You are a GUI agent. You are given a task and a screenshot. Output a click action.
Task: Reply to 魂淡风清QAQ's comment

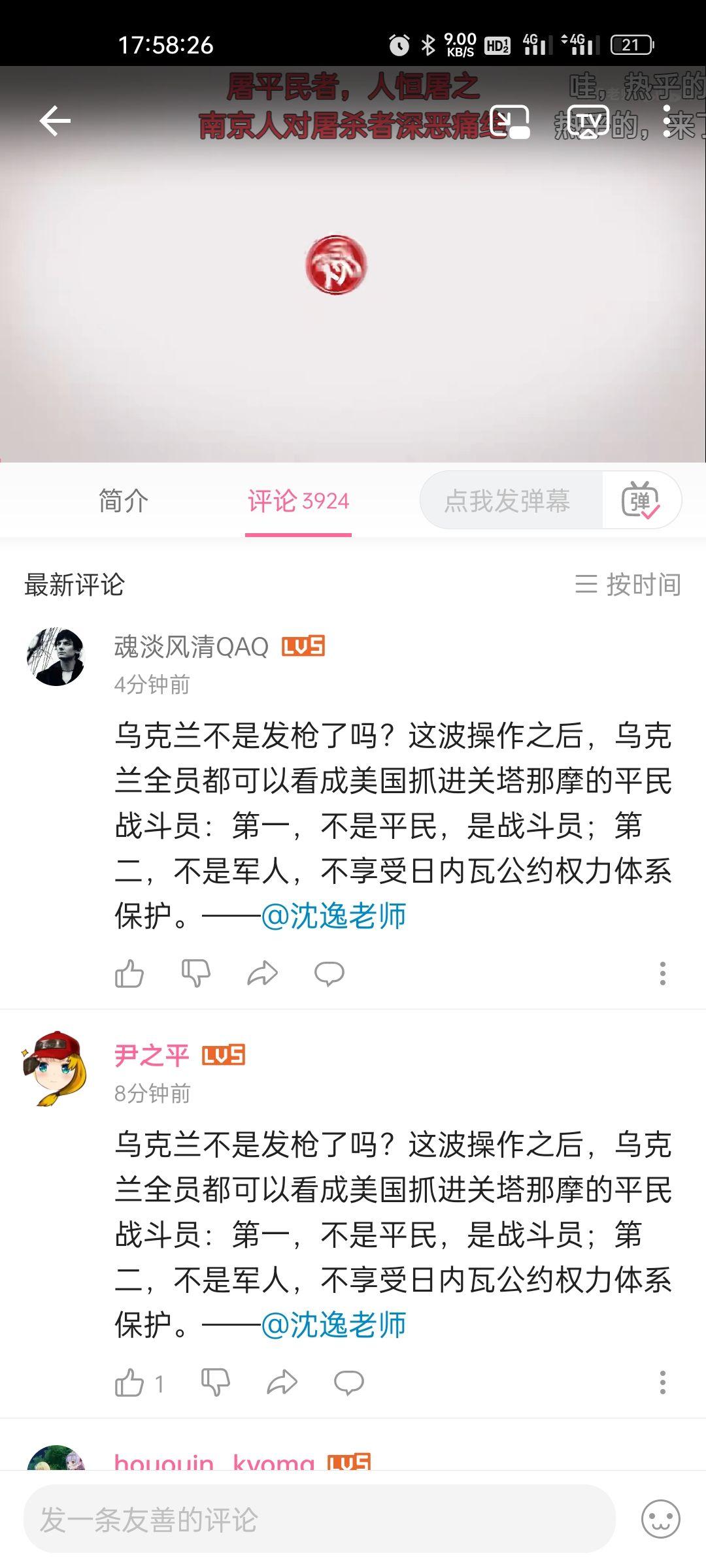pos(329,973)
